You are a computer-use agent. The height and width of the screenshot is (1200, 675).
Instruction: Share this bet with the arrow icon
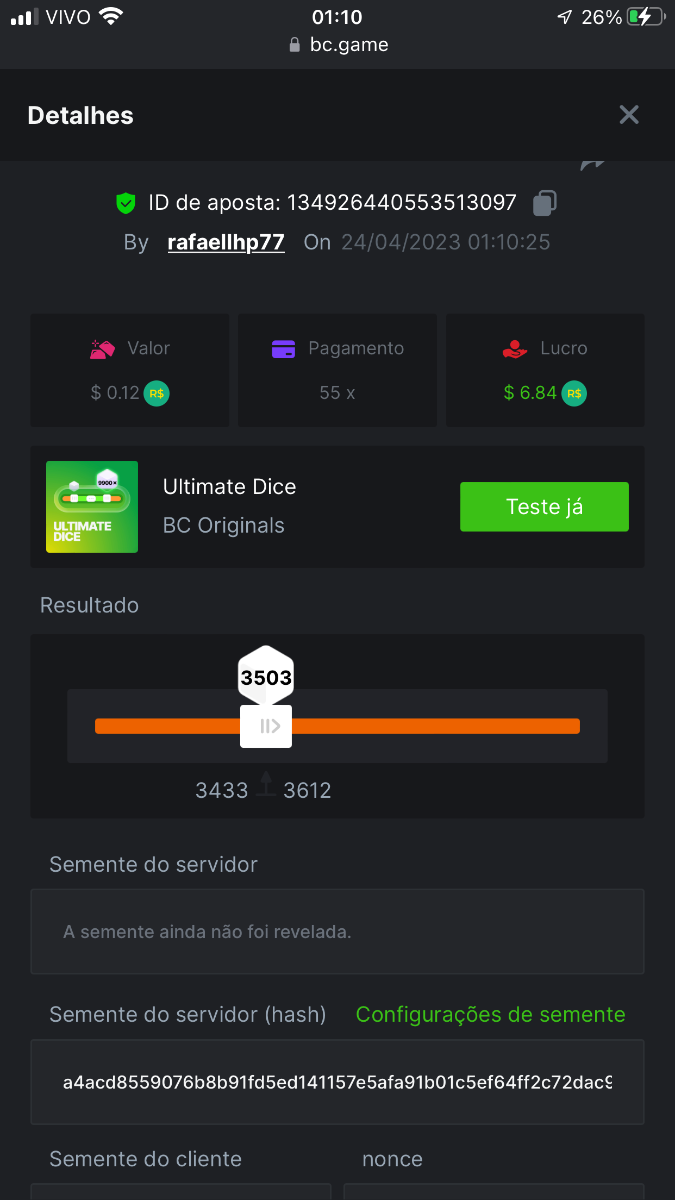[x=593, y=164]
